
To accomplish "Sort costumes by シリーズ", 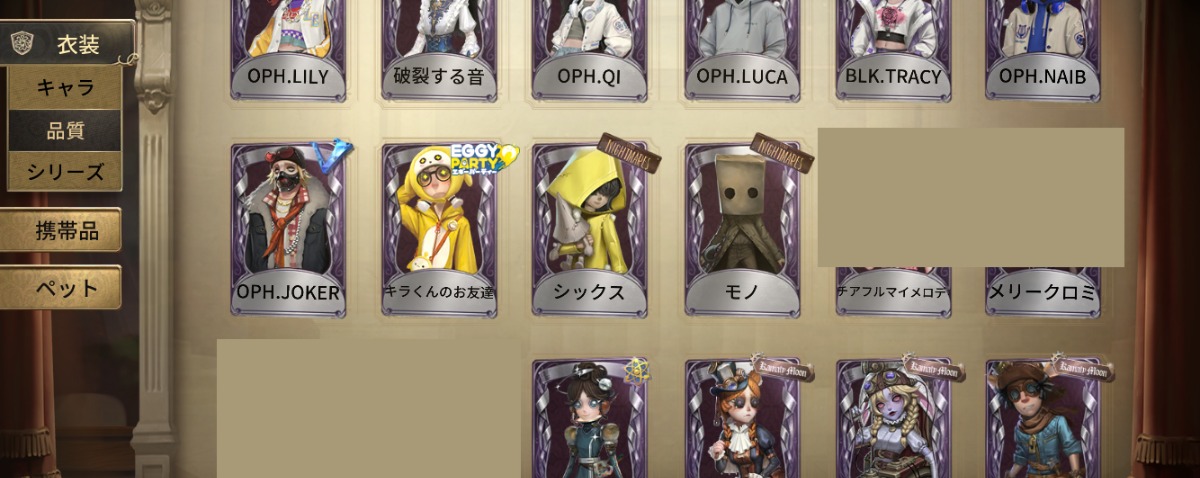I will pyautogui.click(x=65, y=172).
